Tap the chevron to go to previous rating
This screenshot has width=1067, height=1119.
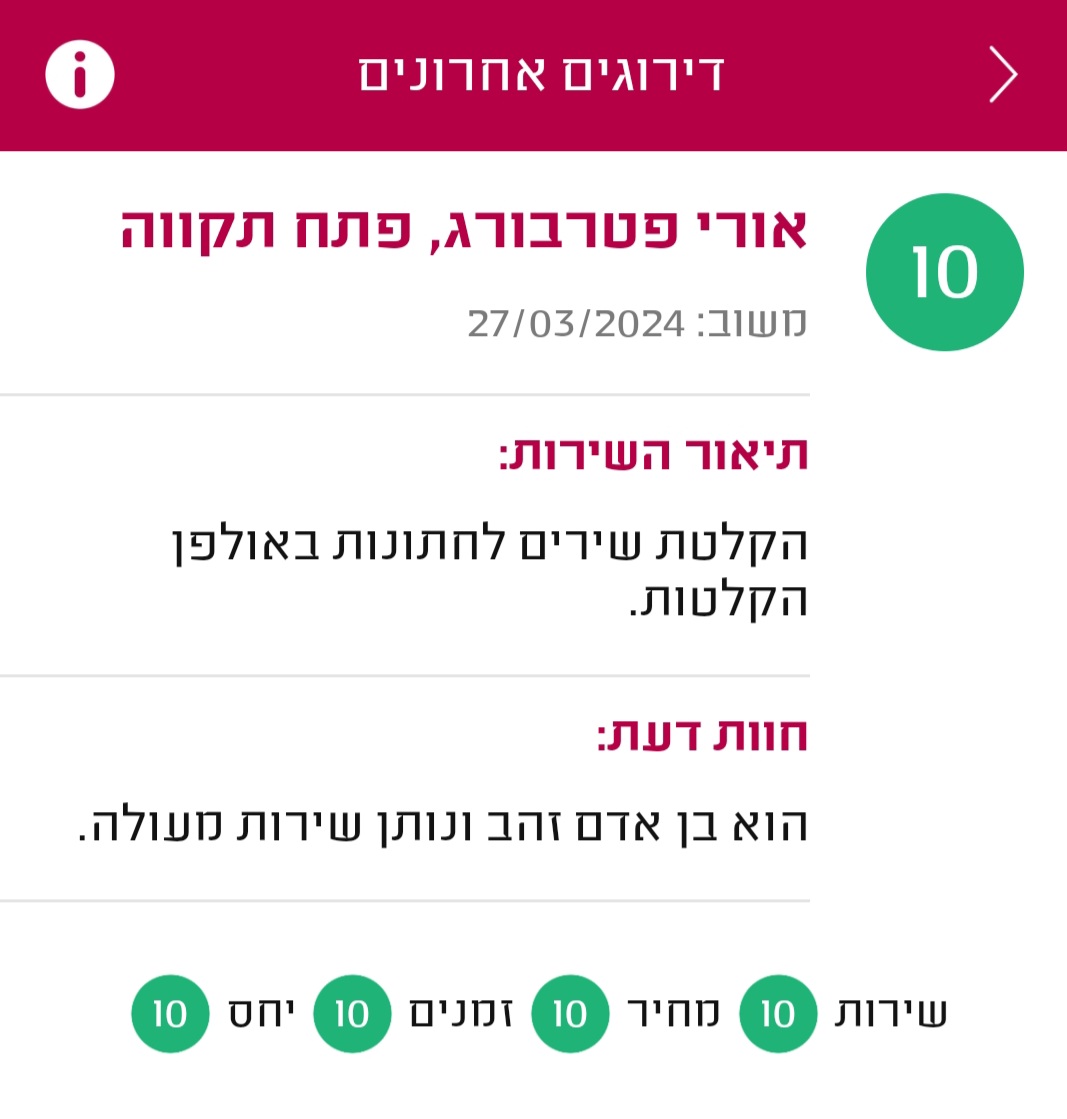click(1001, 74)
